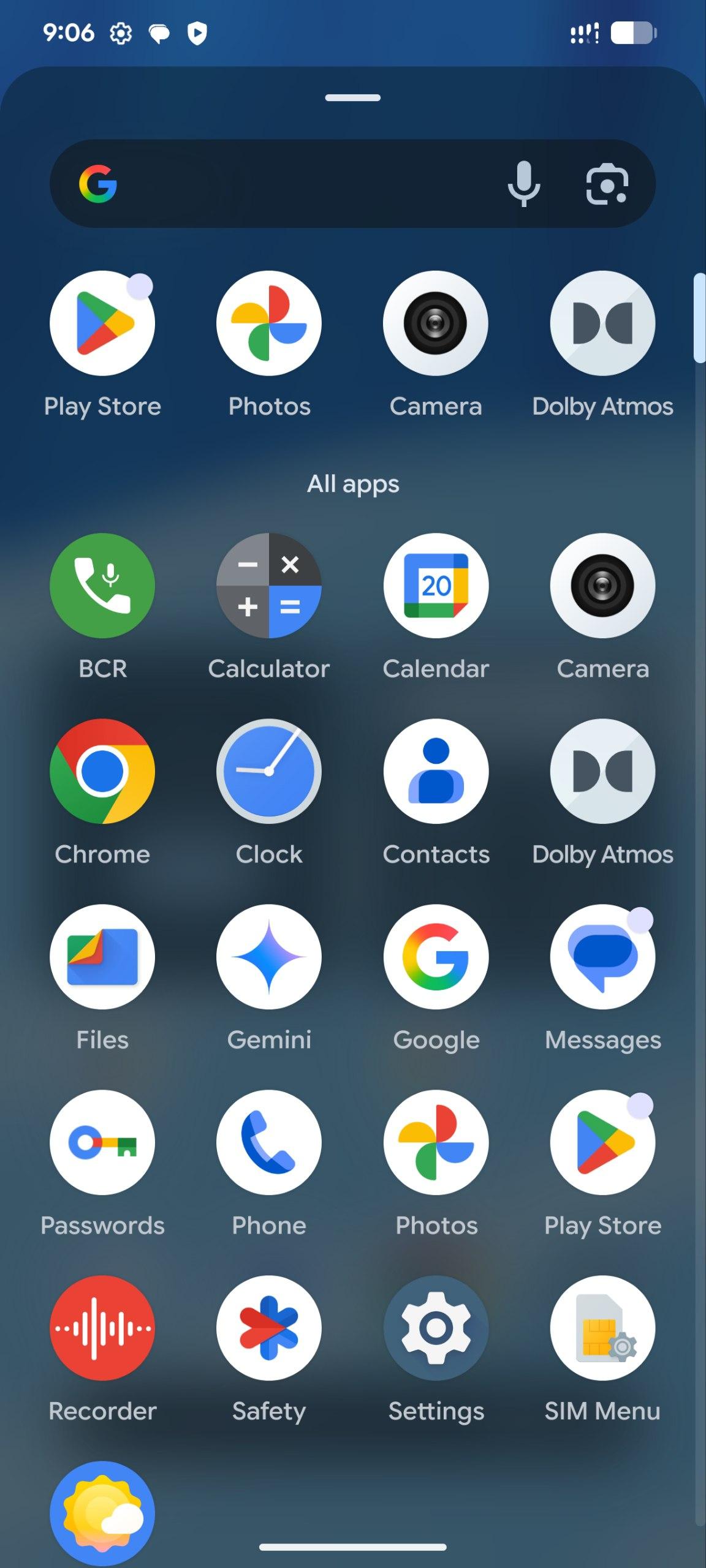Launch the Safety app
This screenshot has height=1568, width=706.
point(269,1328)
